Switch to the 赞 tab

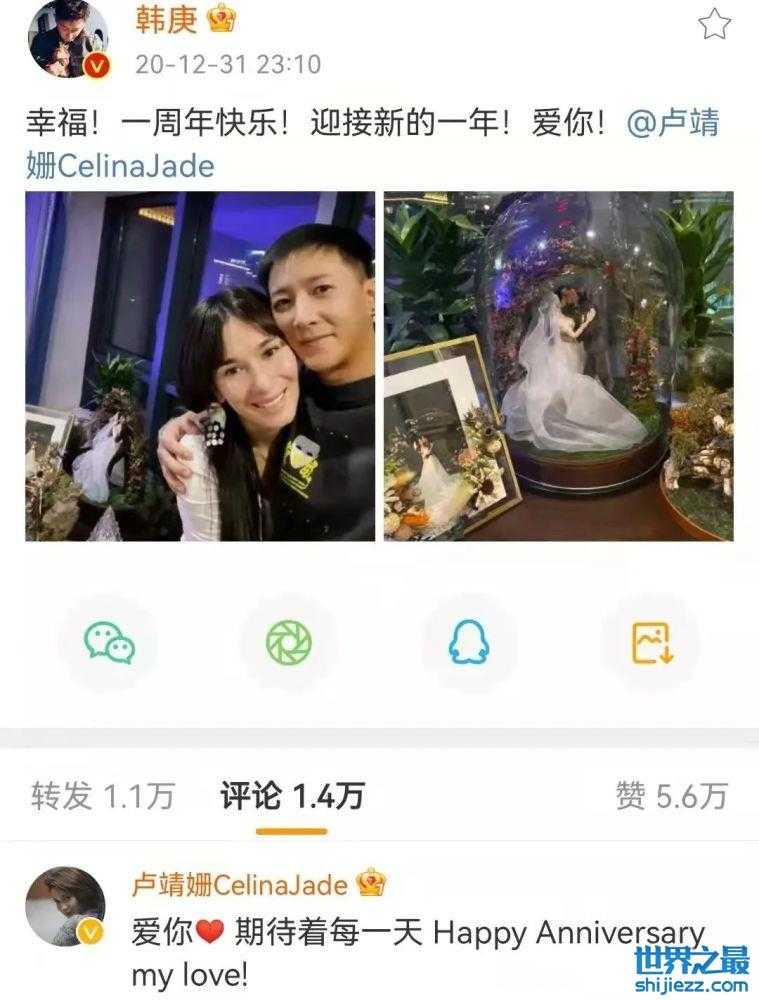click(671, 796)
